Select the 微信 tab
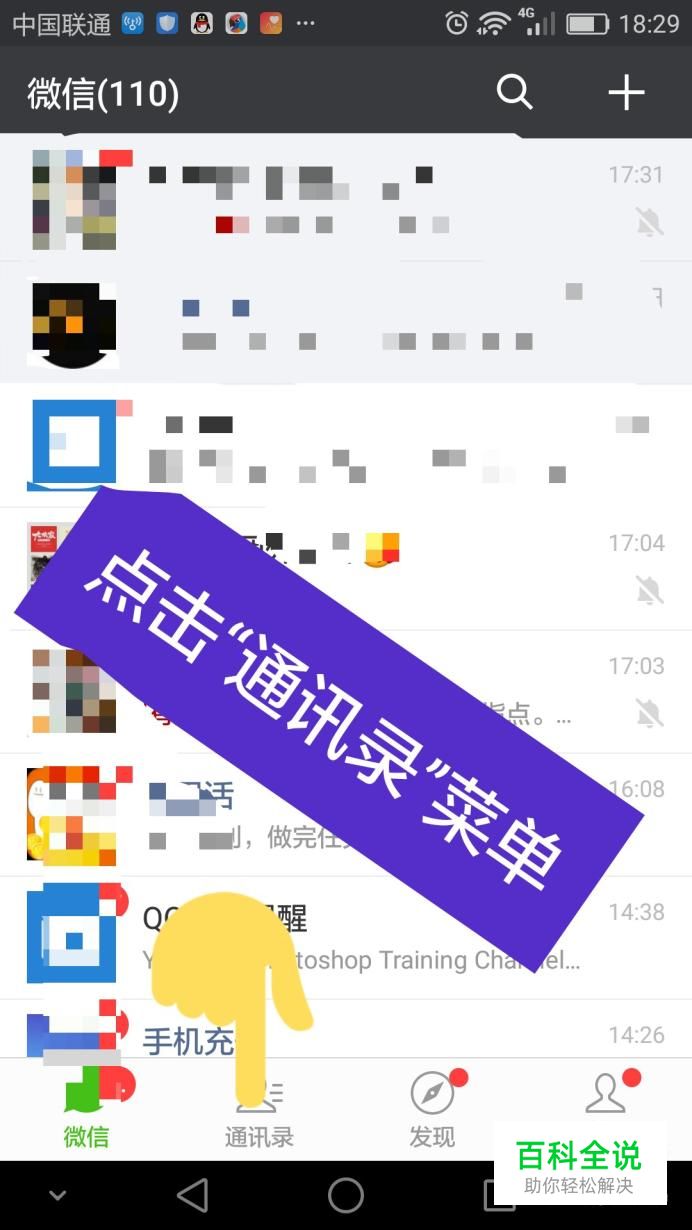Viewport: 692px width, 1230px height. coord(86,1110)
